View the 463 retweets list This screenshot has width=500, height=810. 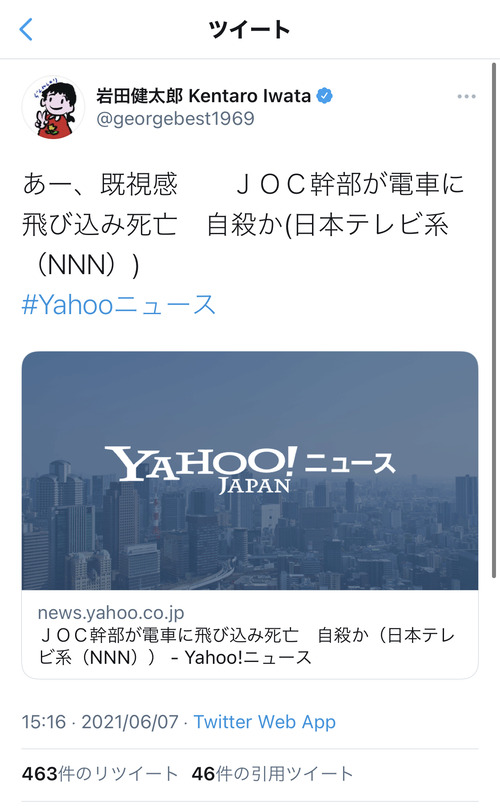[x=100, y=773]
